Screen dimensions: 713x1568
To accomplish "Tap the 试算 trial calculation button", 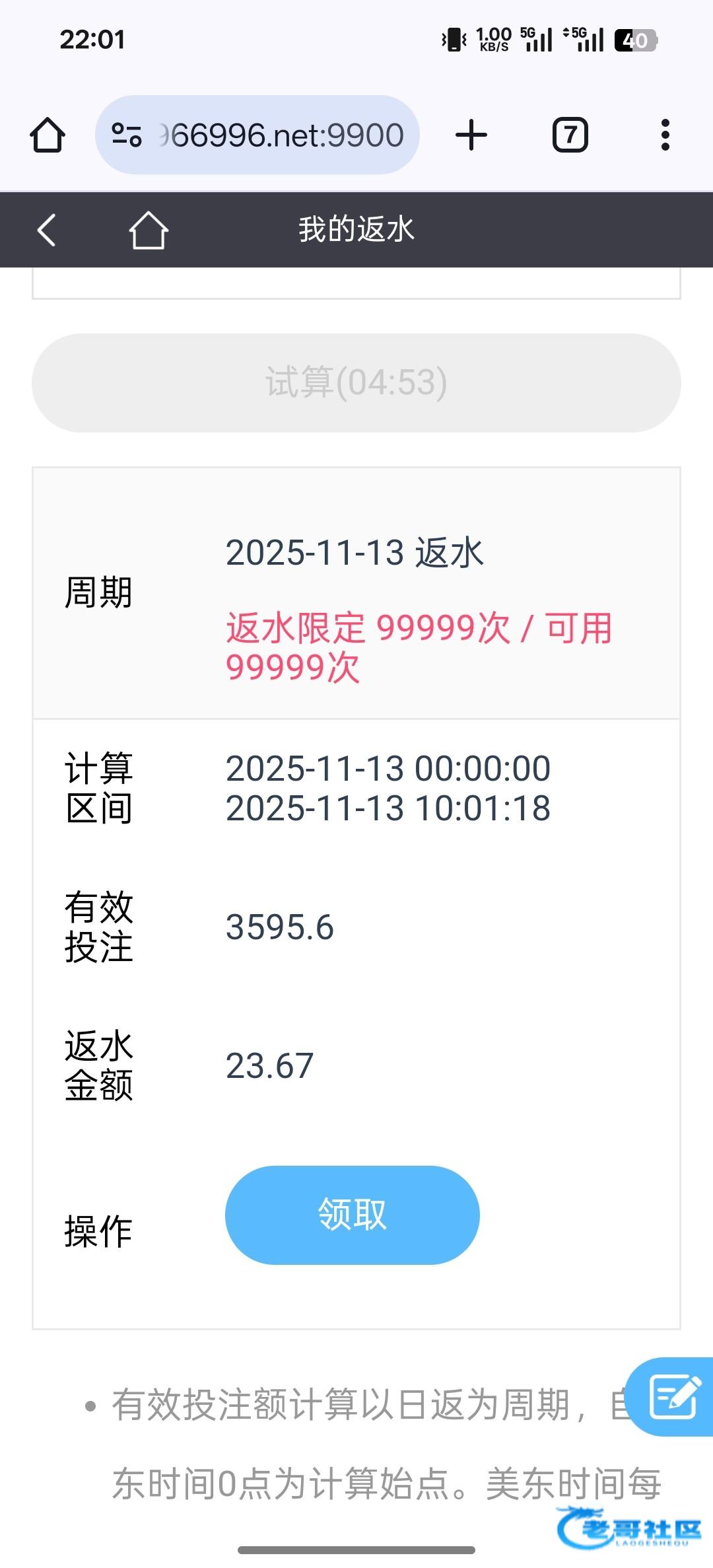I will tap(356, 383).
